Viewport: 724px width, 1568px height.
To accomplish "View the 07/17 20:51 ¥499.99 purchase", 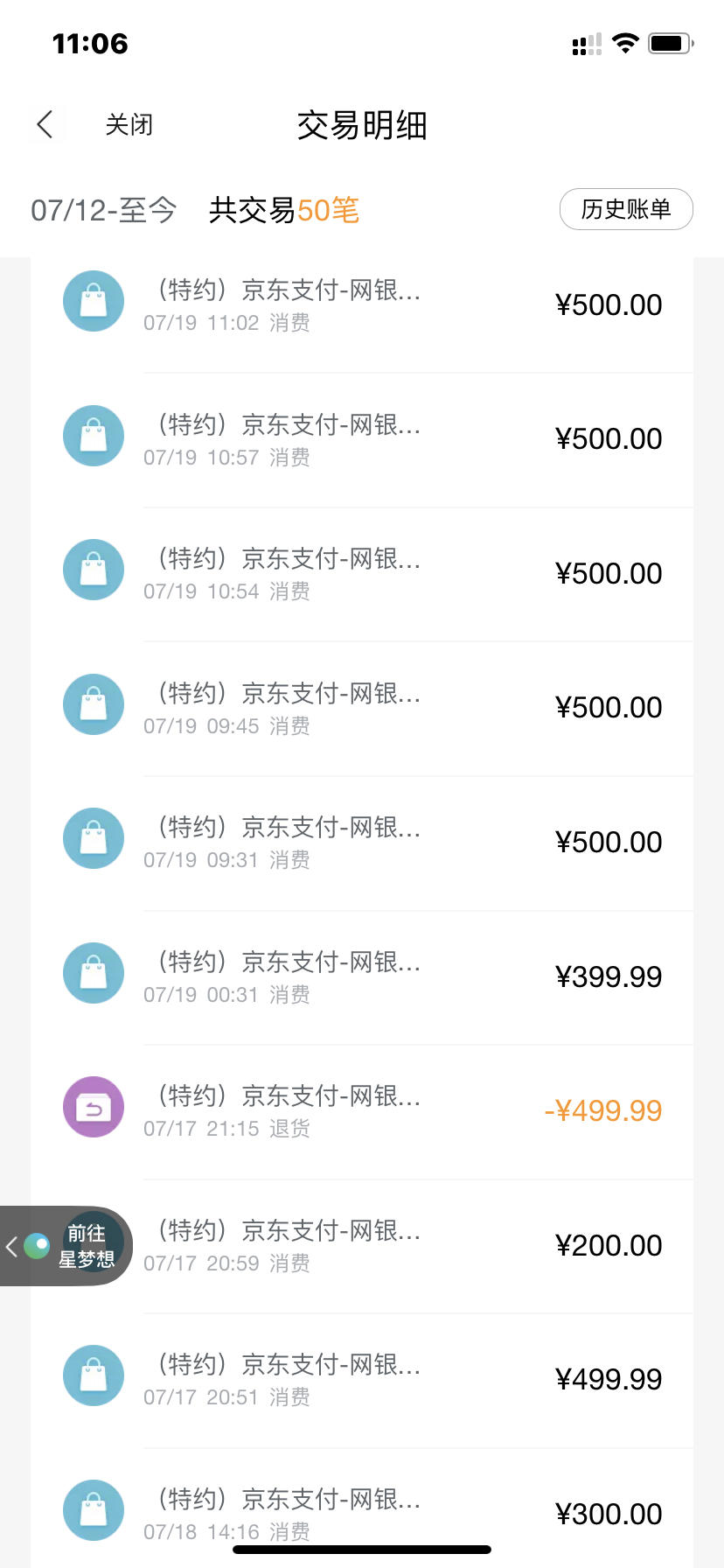I will pos(362,1380).
